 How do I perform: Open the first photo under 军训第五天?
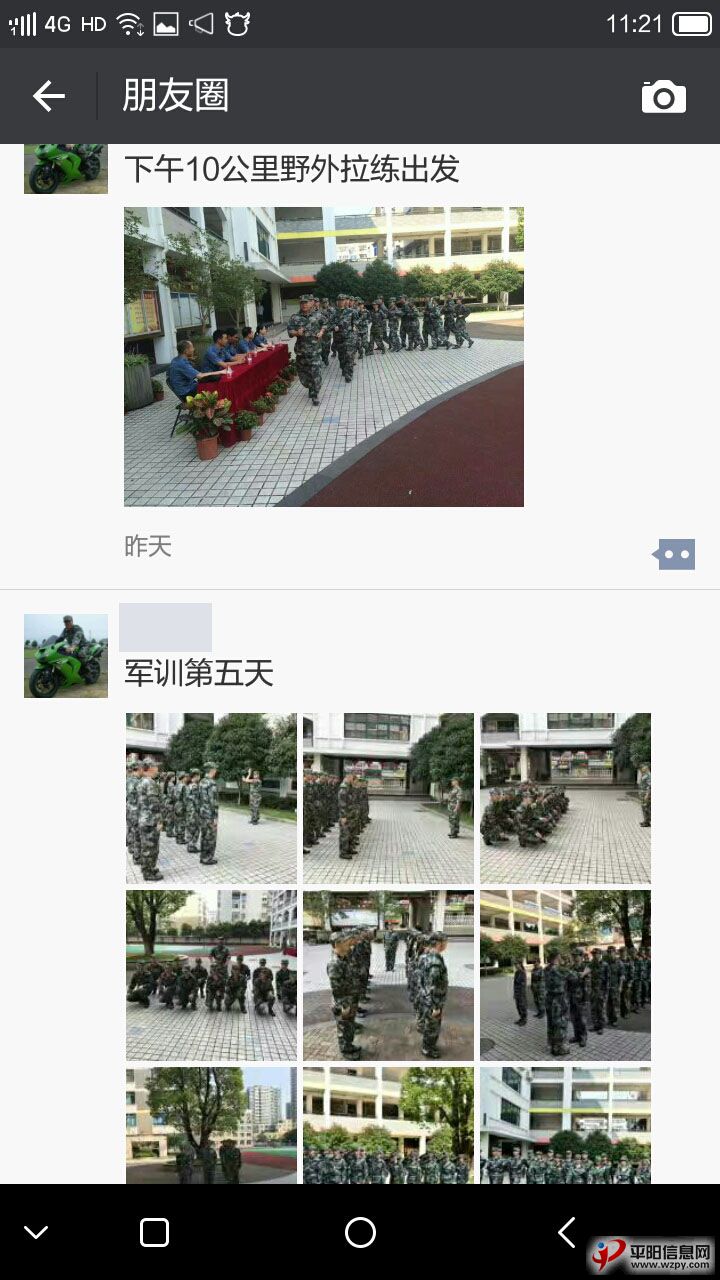coord(211,798)
